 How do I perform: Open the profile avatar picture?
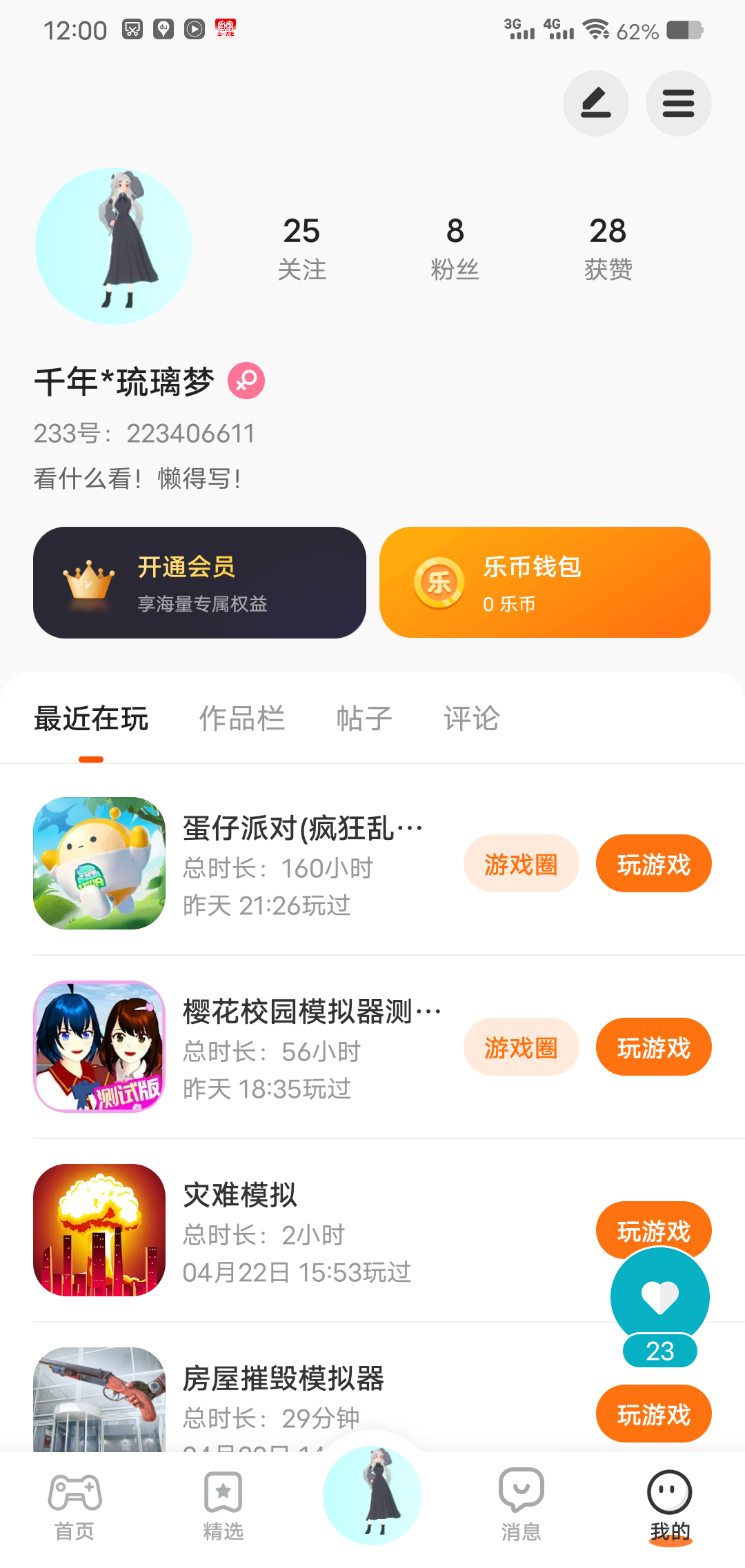pos(114,246)
